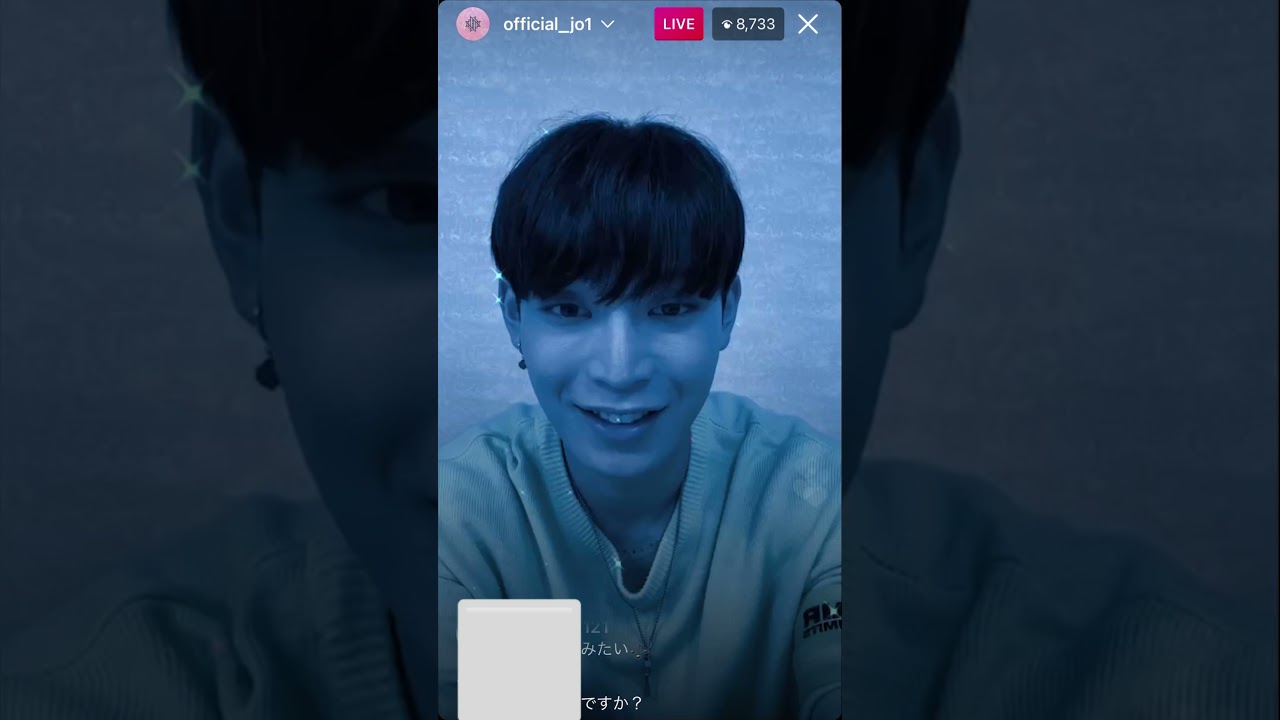Close the live stream
This screenshot has height=720, width=1280.
click(808, 25)
